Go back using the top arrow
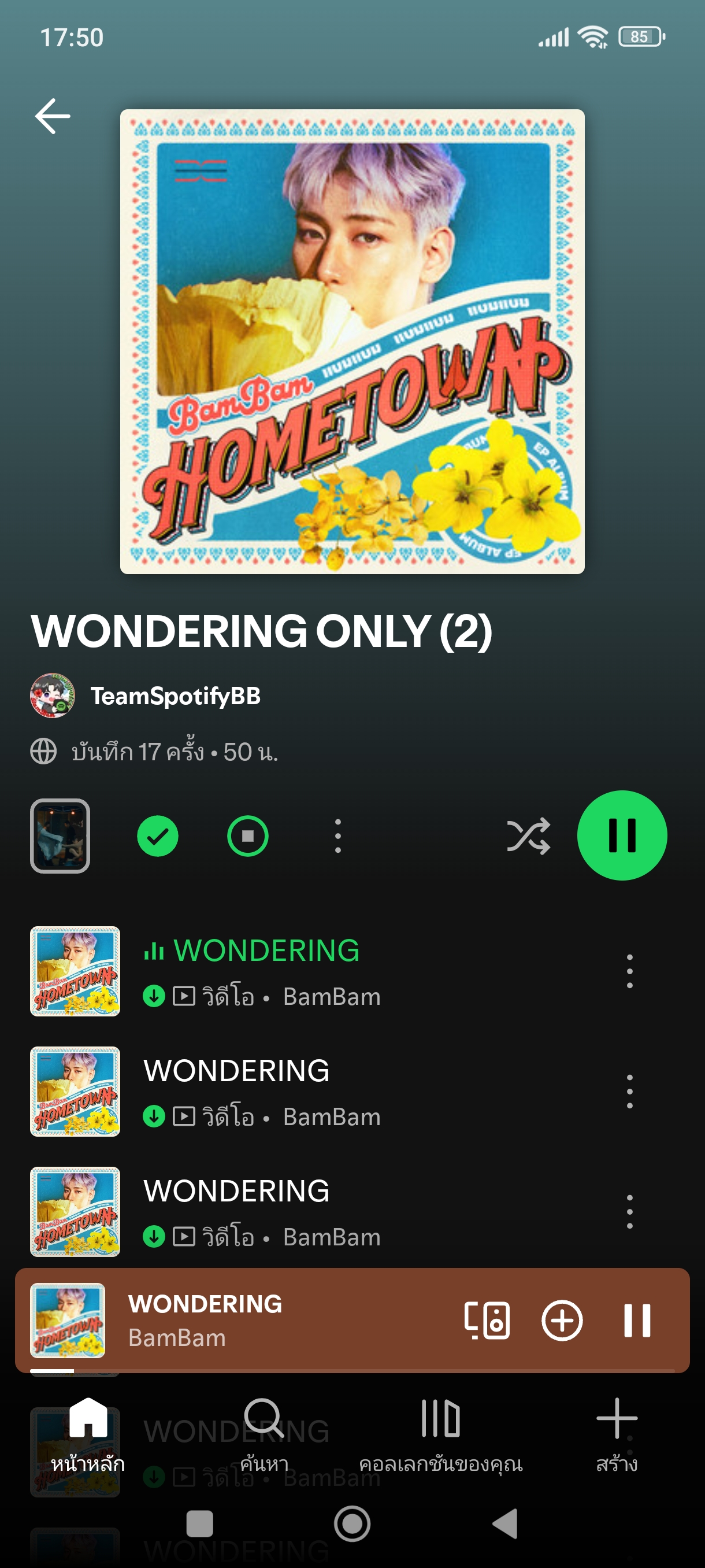This screenshot has height=1568, width=705. pos(53,116)
